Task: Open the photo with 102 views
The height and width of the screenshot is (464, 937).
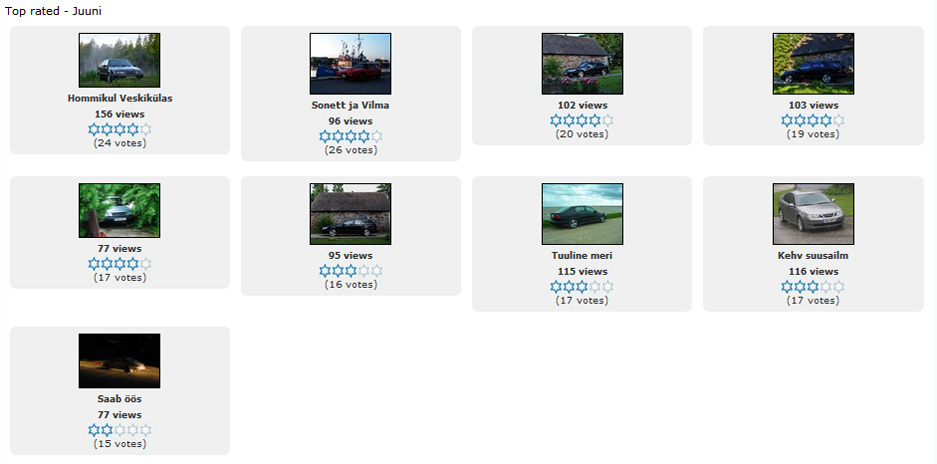Action: click(x=582, y=63)
